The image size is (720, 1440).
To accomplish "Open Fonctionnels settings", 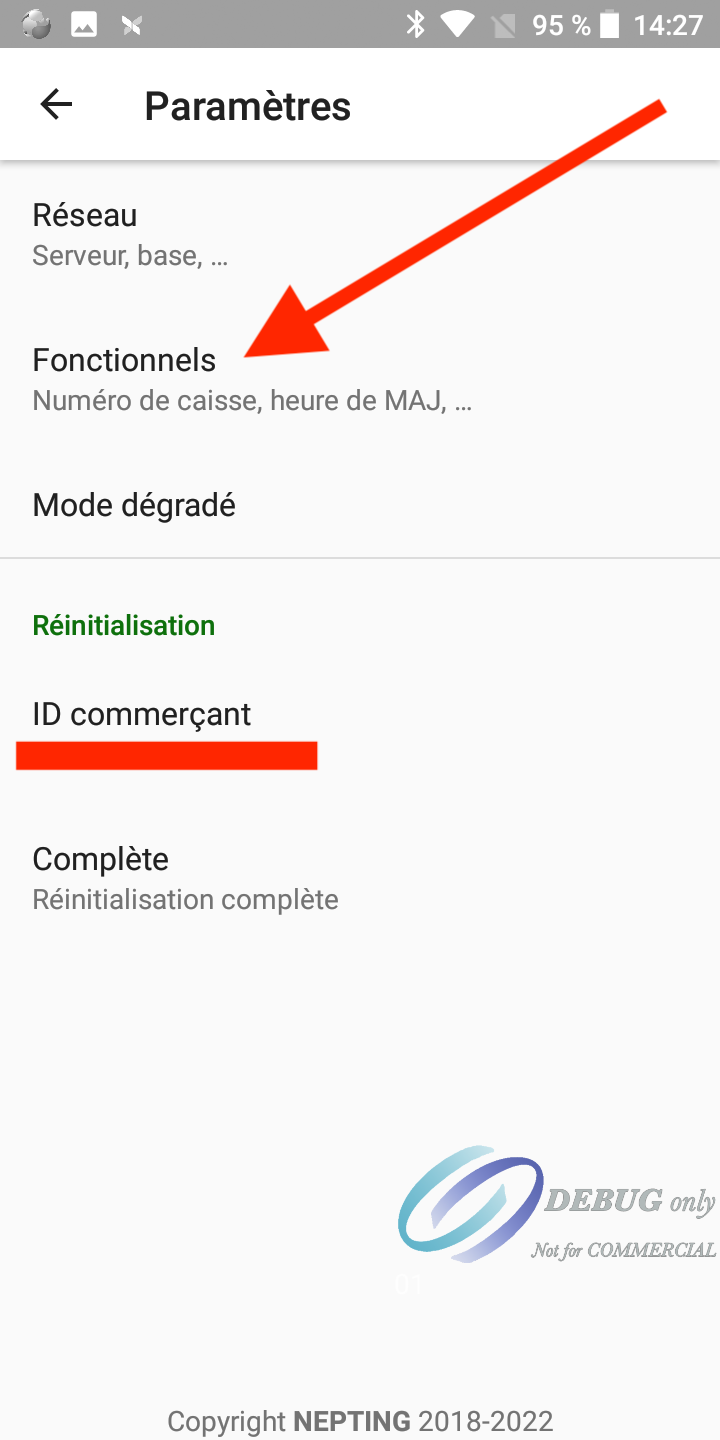I will click(x=360, y=378).
